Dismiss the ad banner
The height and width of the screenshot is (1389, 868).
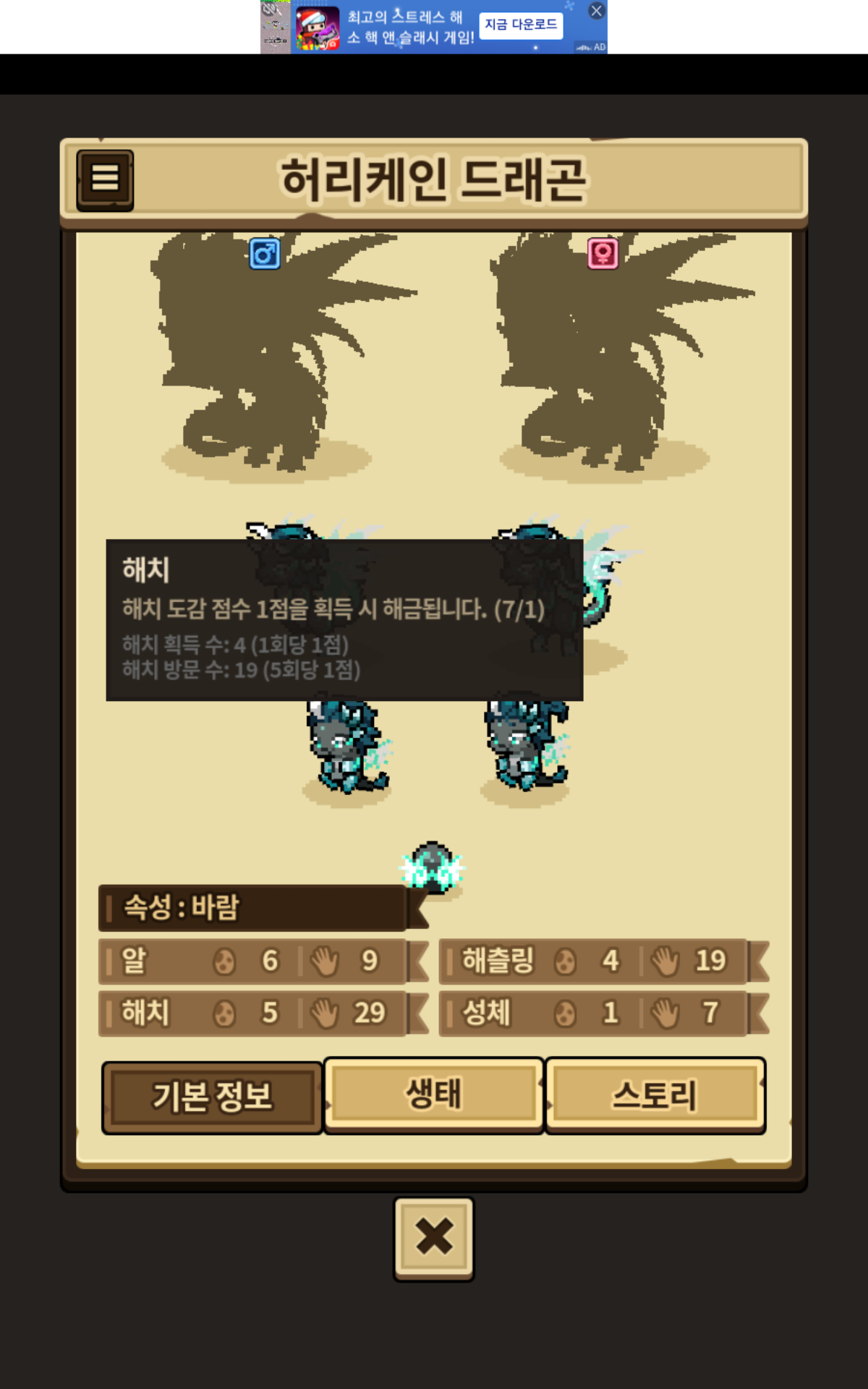[x=596, y=11]
